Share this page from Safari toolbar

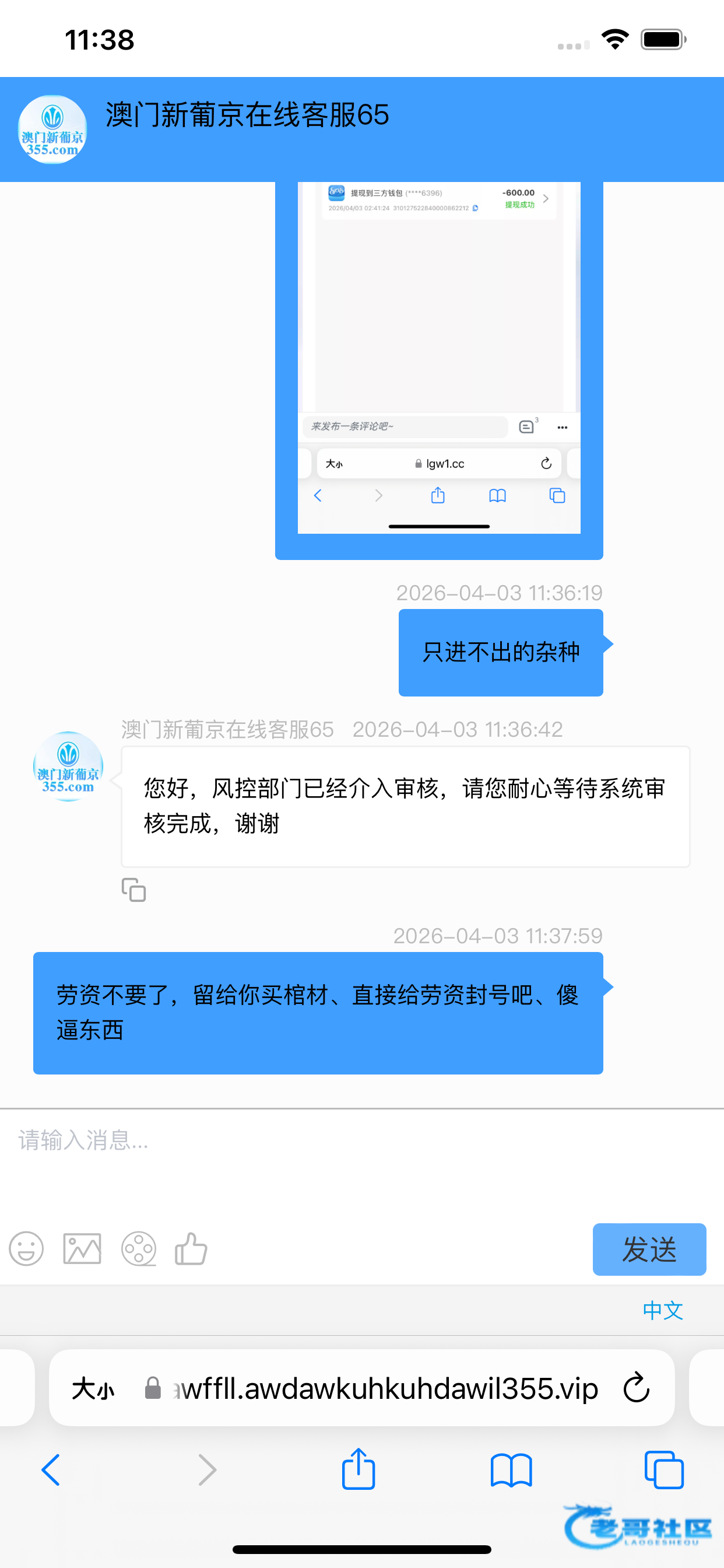pyautogui.click(x=359, y=1469)
